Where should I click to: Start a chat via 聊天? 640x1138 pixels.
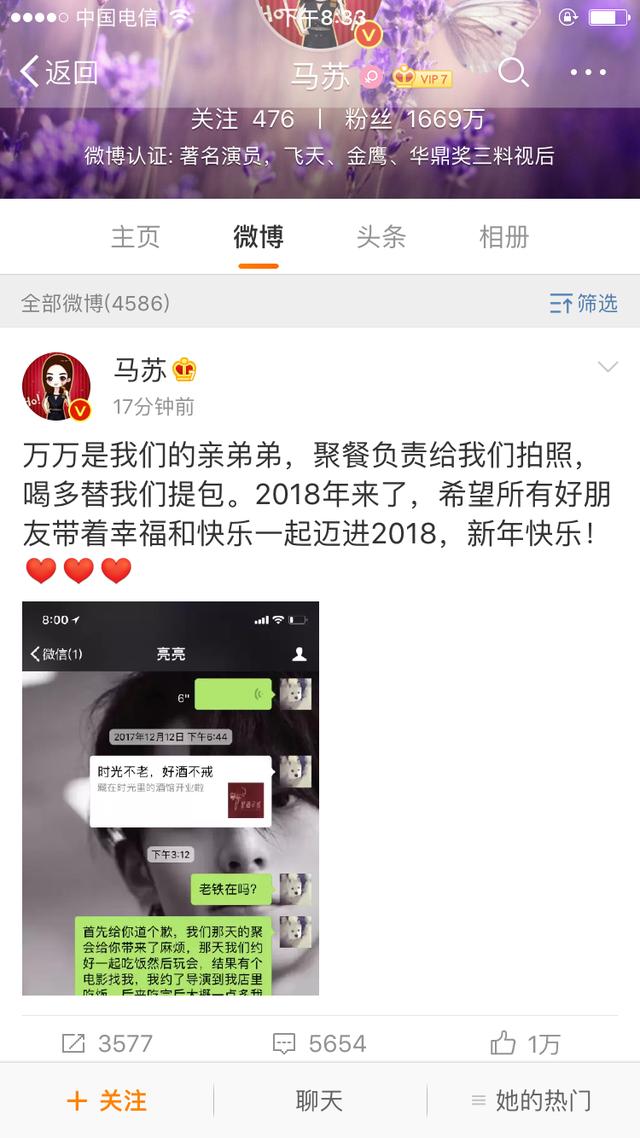point(320,1101)
